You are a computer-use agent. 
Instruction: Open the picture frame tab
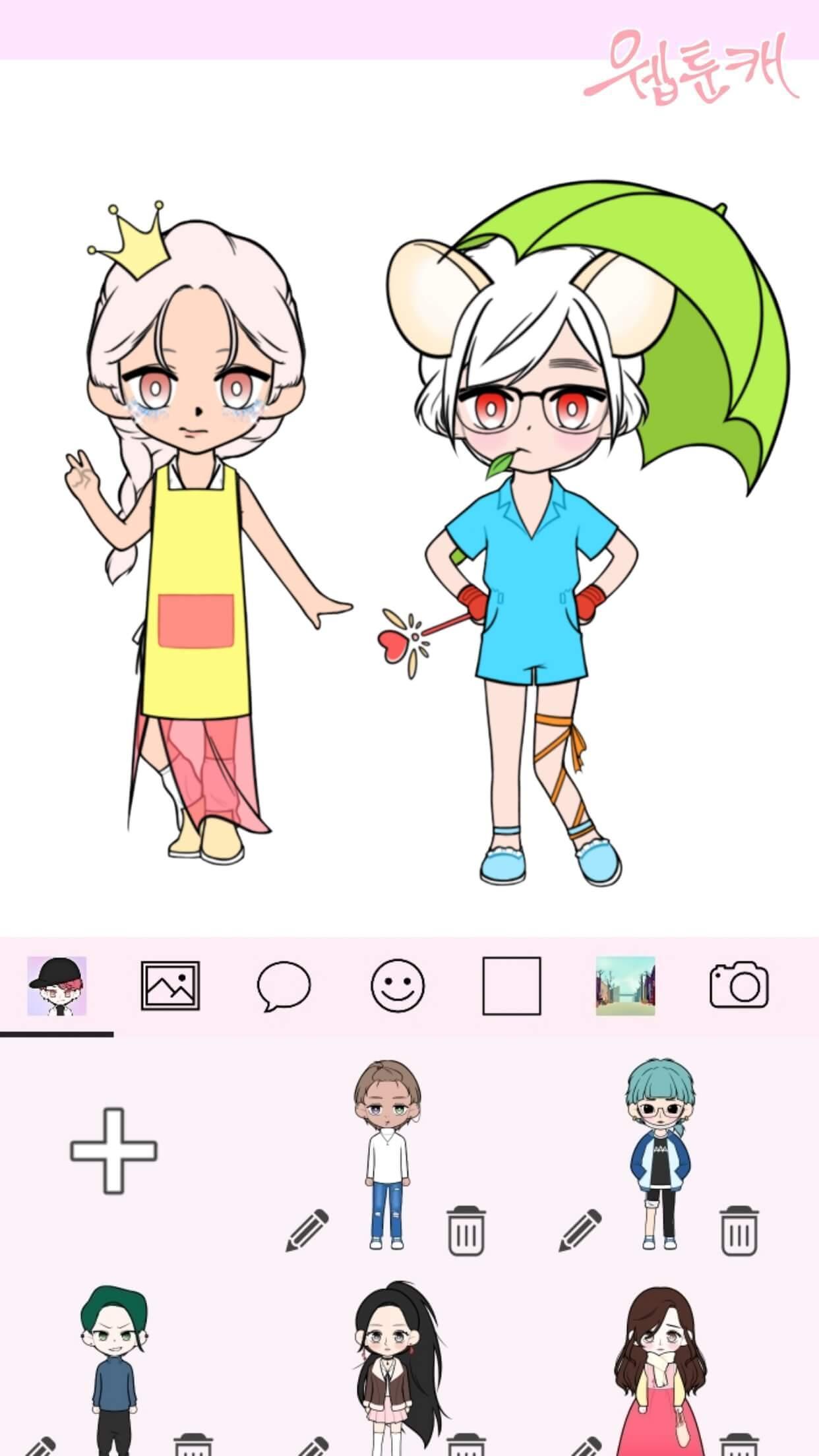tap(170, 986)
